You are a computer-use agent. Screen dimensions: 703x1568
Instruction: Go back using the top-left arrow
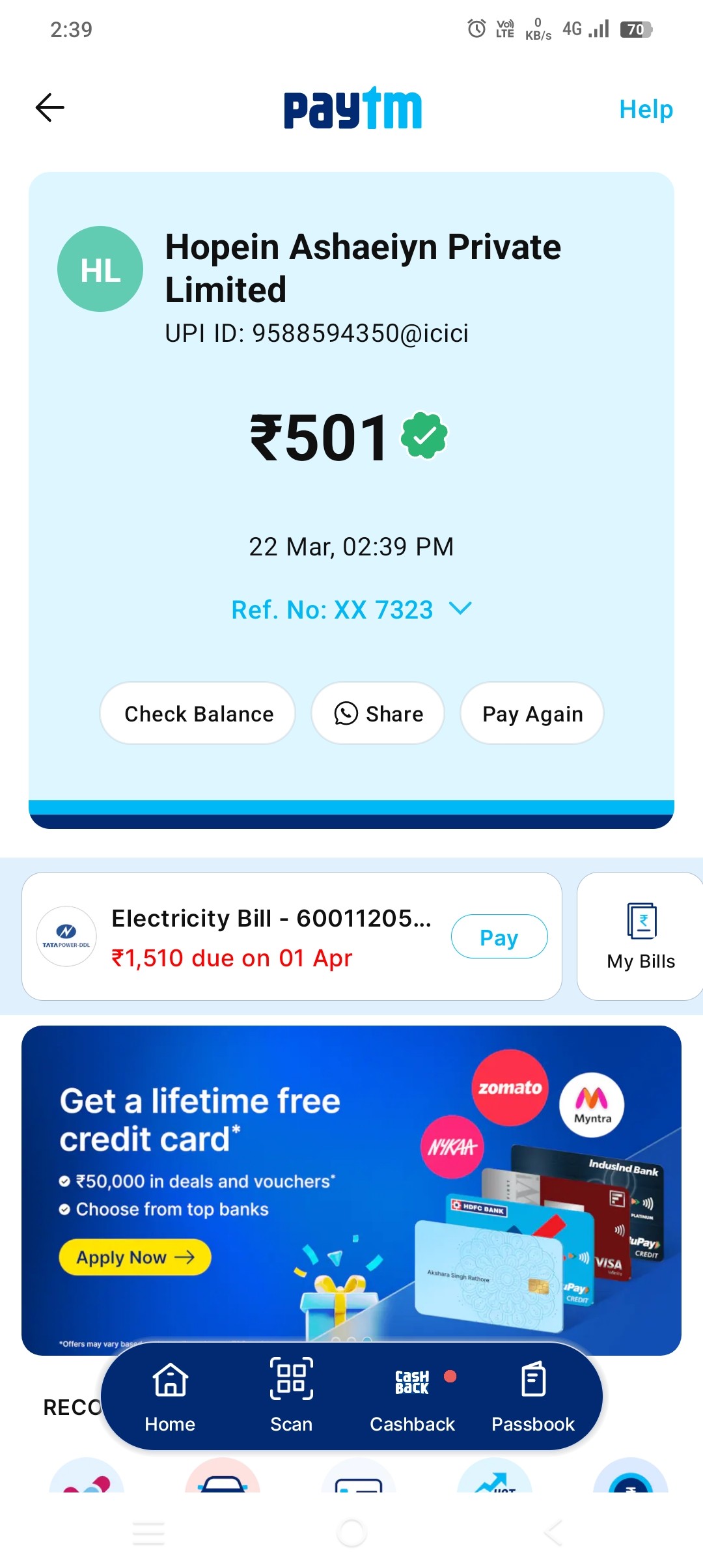pyautogui.click(x=49, y=107)
